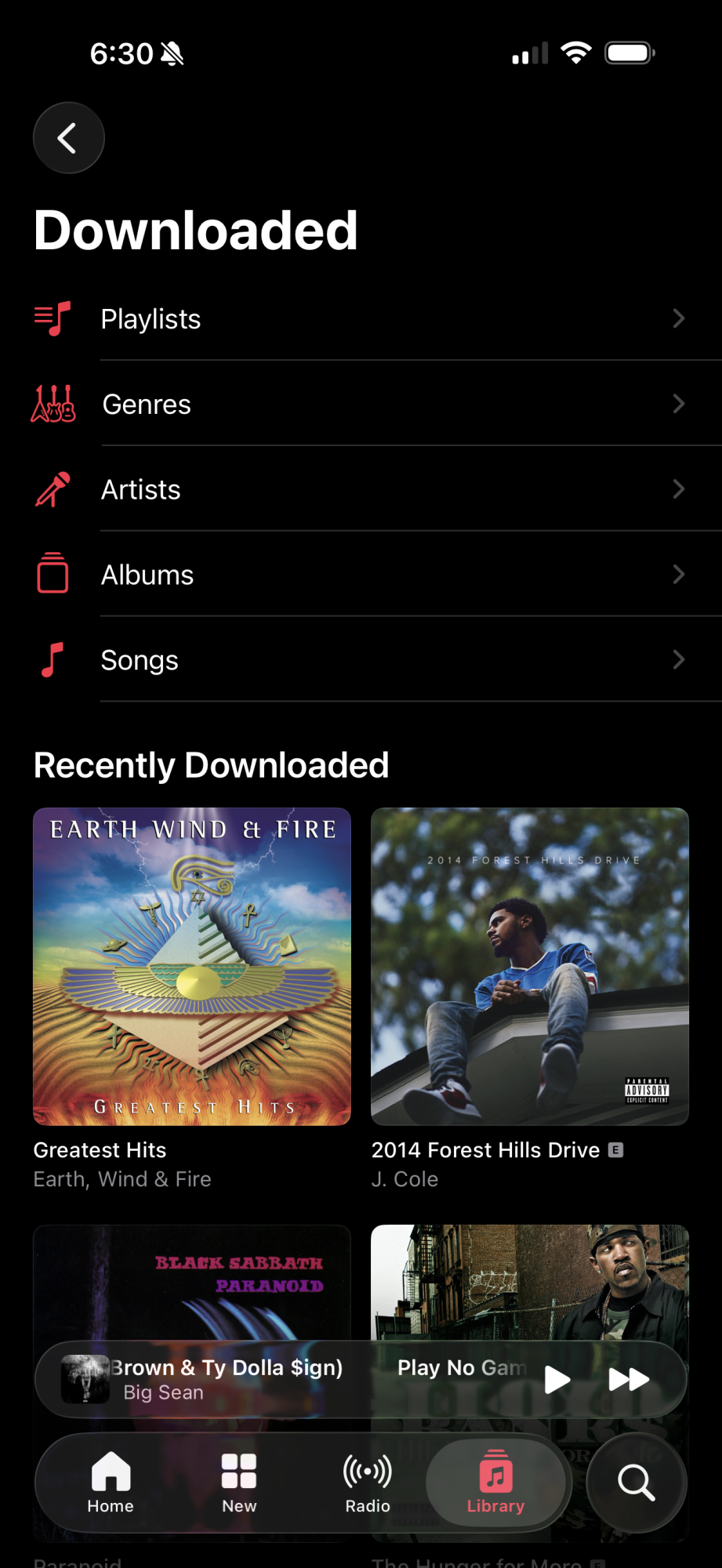Play the Big Sean track in mini player
Screen dimensions: 722x1568
click(x=557, y=1379)
